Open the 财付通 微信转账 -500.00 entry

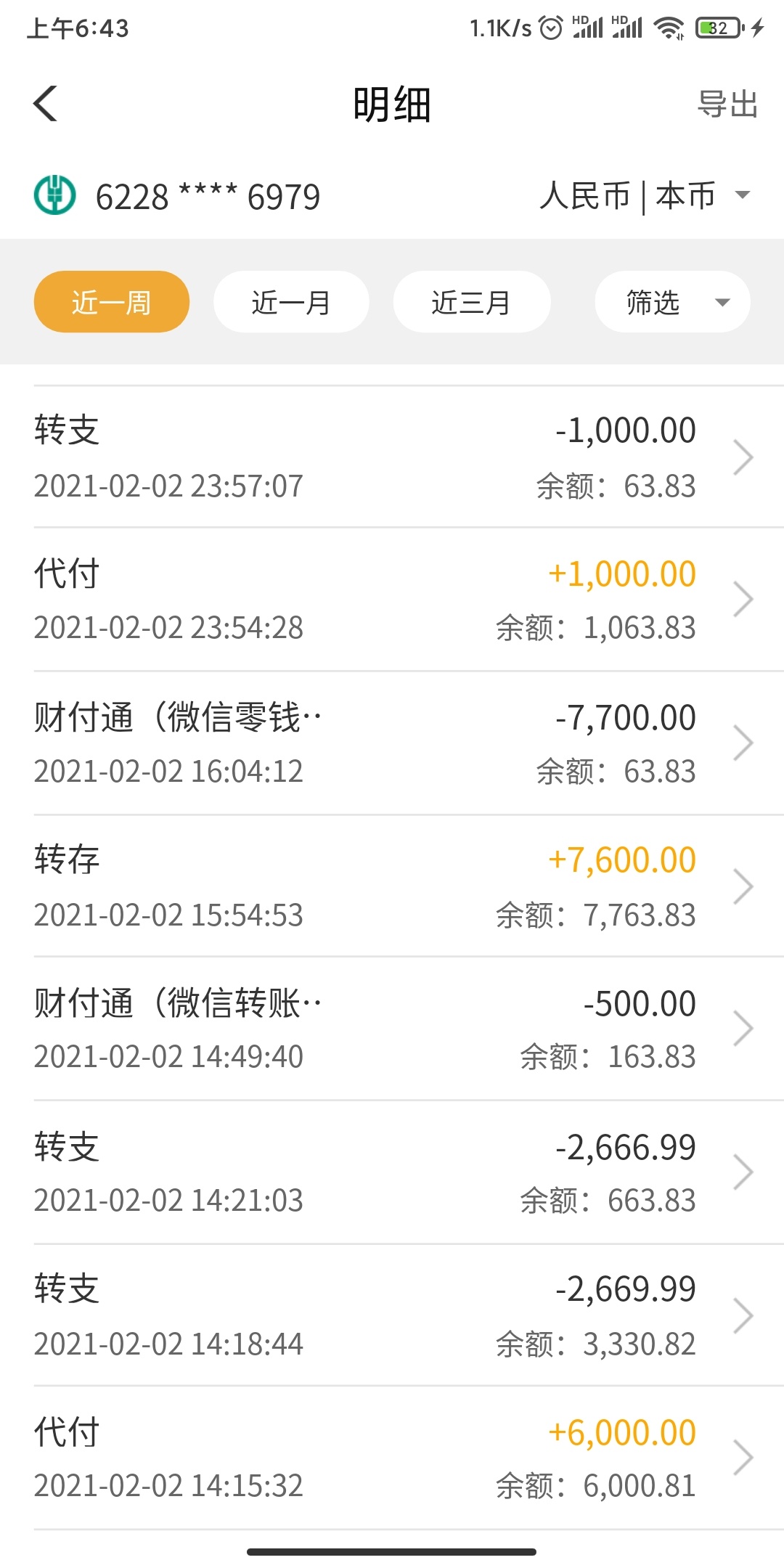tap(392, 1029)
